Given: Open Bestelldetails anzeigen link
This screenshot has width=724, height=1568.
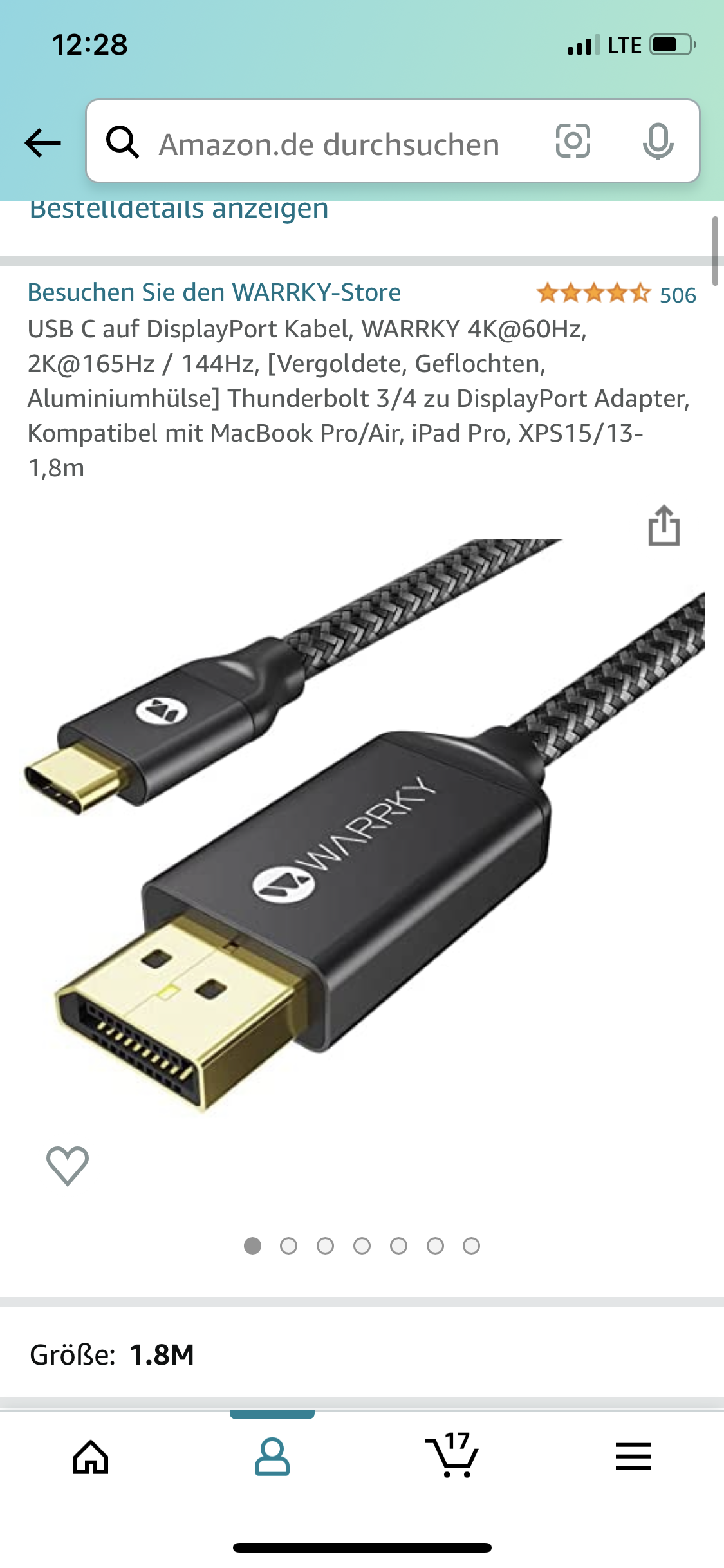Looking at the screenshot, I should coord(179,210).
